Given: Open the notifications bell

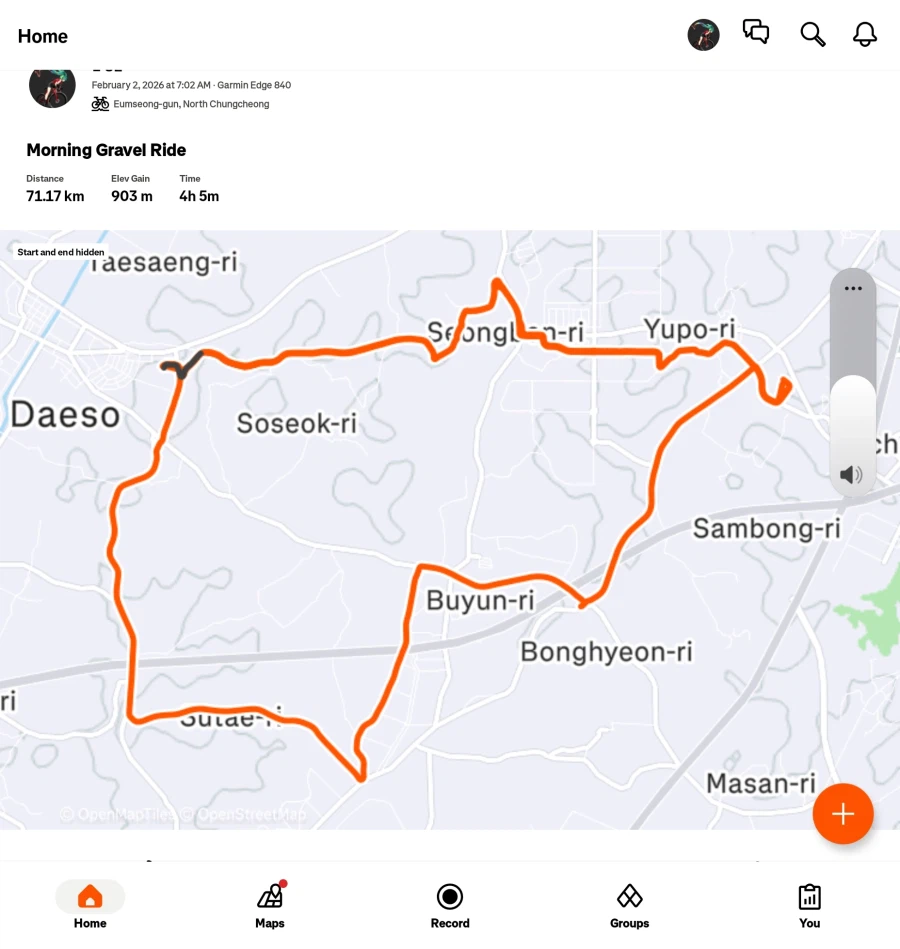Looking at the screenshot, I should tap(865, 34).
